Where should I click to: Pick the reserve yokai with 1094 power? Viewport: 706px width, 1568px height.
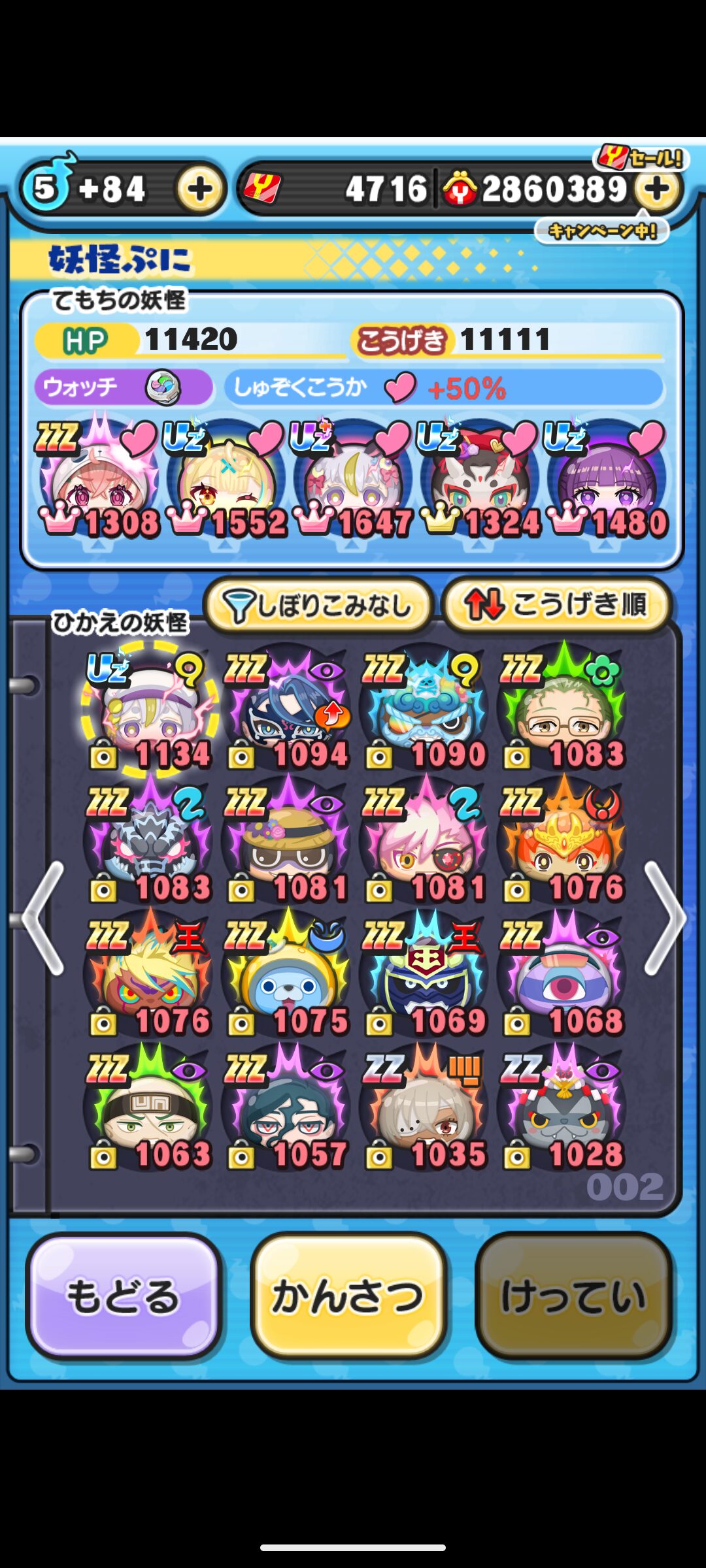288,709
